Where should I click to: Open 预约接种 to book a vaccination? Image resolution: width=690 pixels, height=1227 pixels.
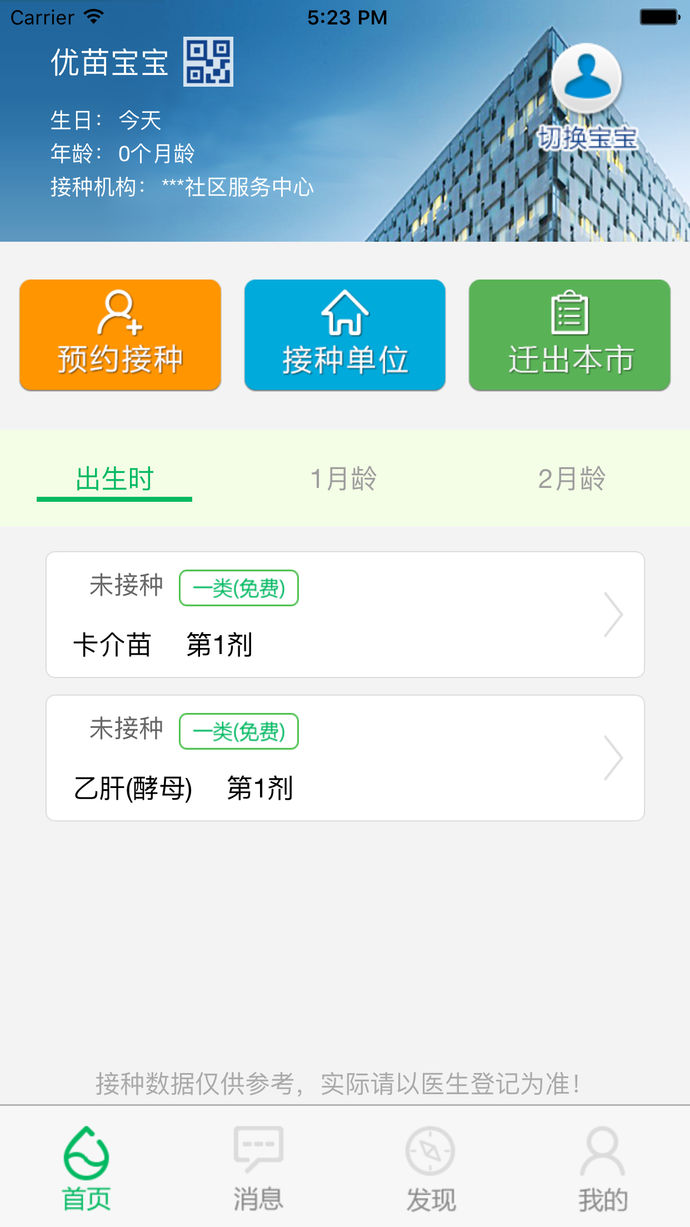click(x=120, y=335)
